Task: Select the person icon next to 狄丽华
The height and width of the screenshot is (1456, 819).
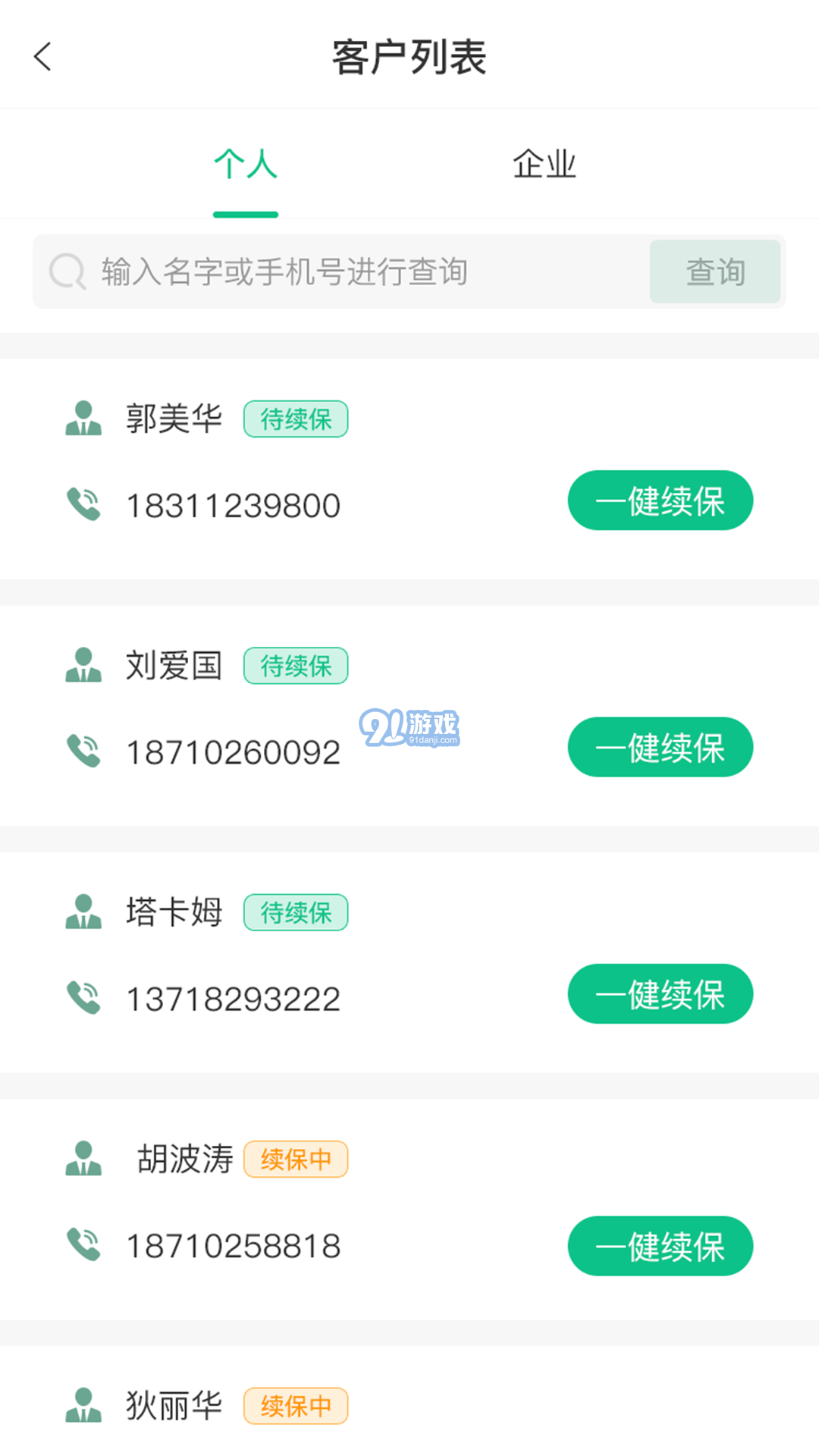Action: pyautogui.click(x=84, y=1405)
